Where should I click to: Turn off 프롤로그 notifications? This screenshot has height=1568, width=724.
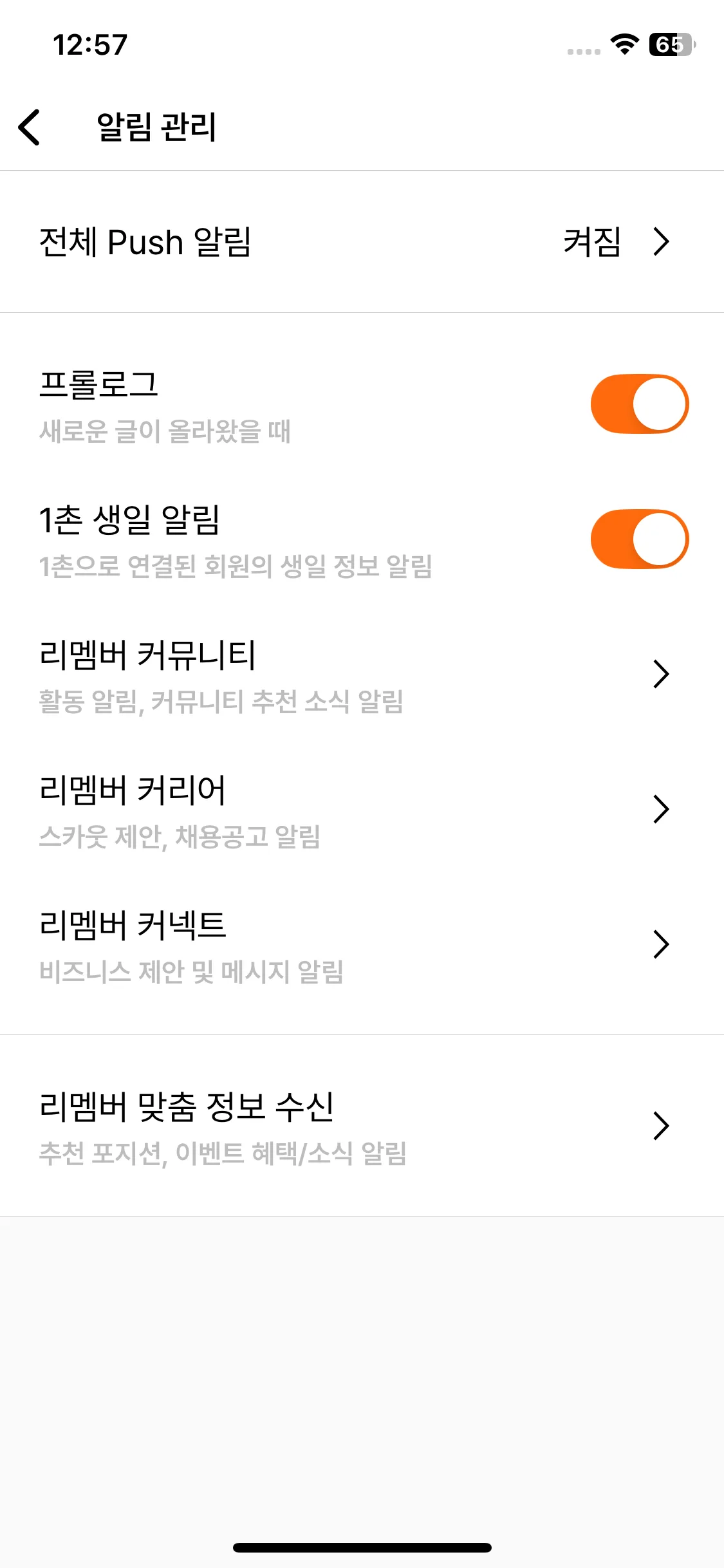tap(639, 404)
